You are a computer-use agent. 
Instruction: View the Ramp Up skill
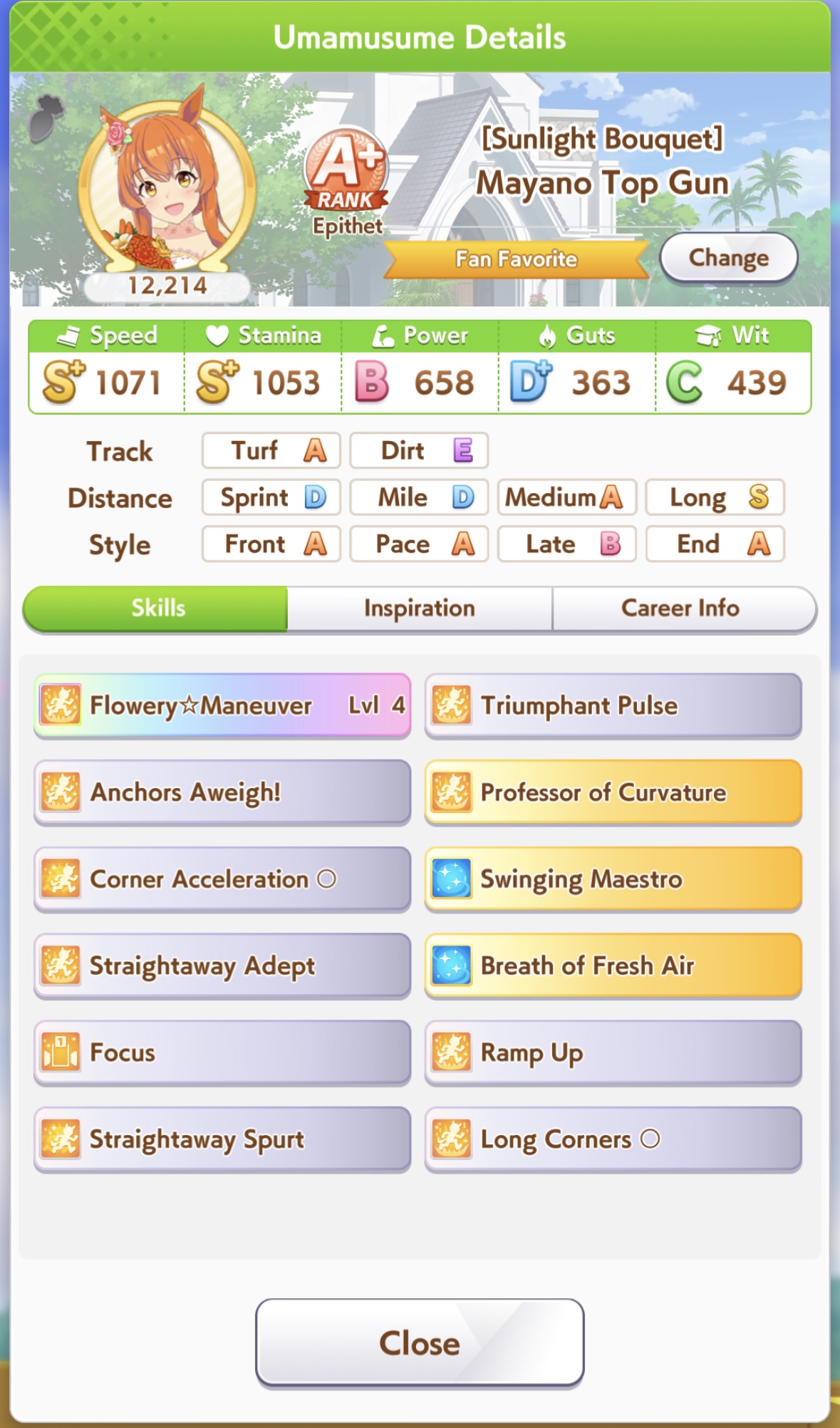(x=613, y=1052)
